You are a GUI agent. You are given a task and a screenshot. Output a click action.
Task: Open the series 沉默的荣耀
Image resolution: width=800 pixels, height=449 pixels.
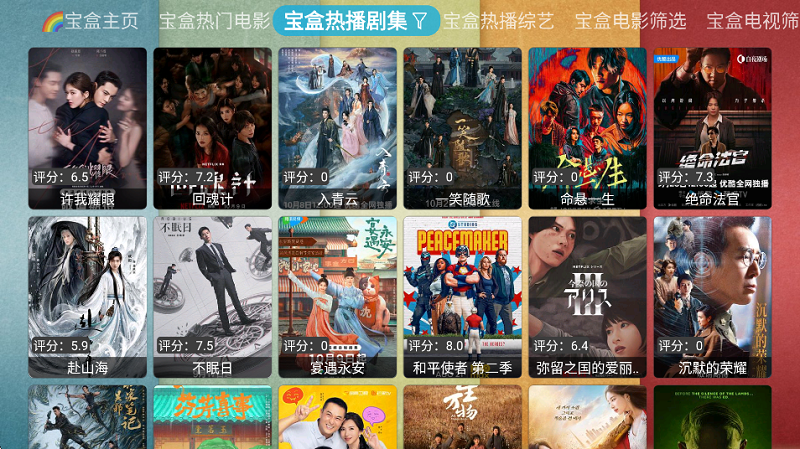point(712,296)
